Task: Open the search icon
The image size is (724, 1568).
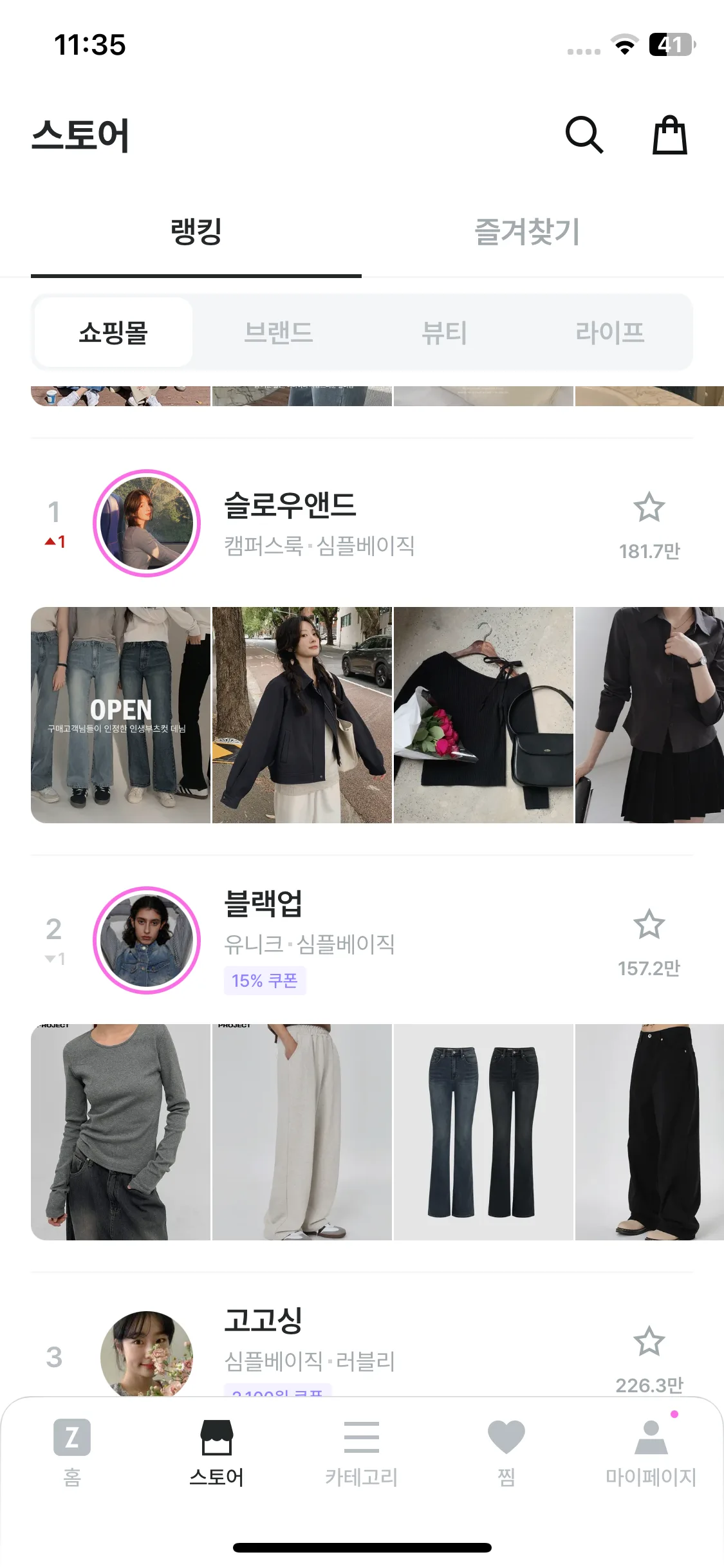Action: (x=584, y=135)
